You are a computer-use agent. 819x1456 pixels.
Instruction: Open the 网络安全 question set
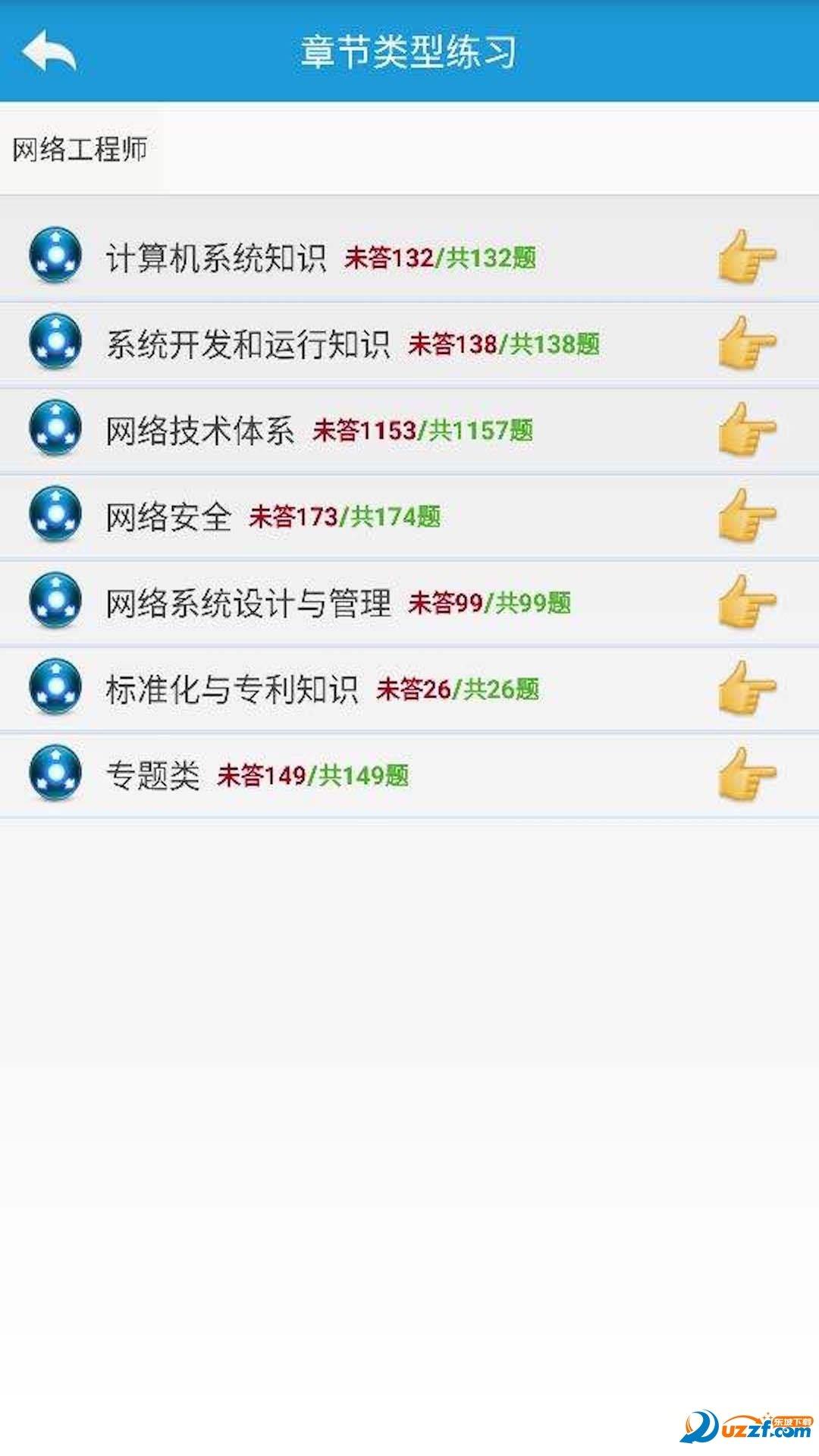tap(168, 517)
